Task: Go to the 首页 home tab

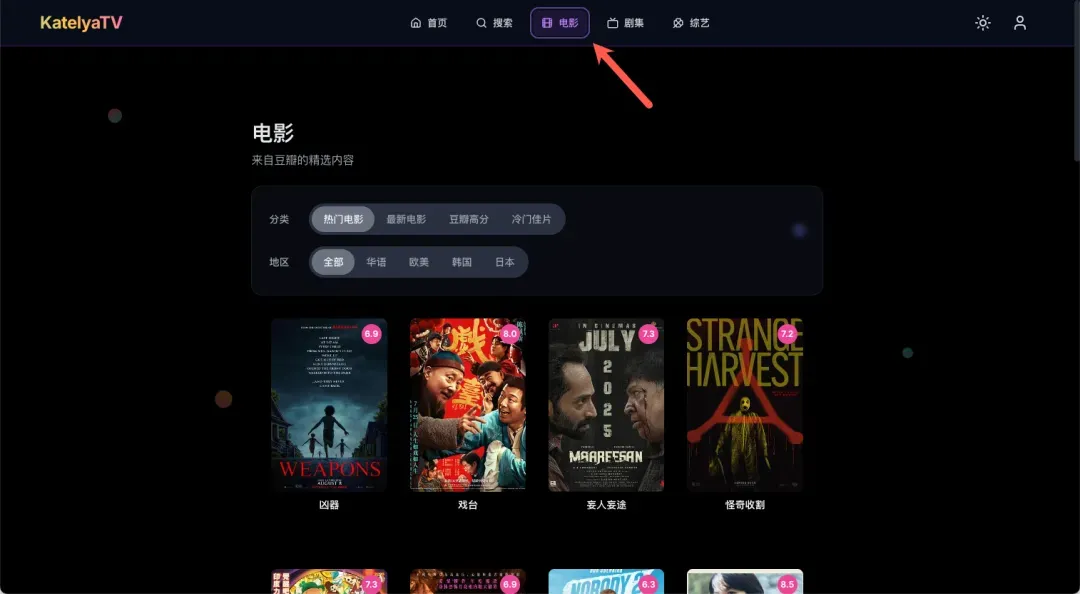Action: [x=429, y=23]
